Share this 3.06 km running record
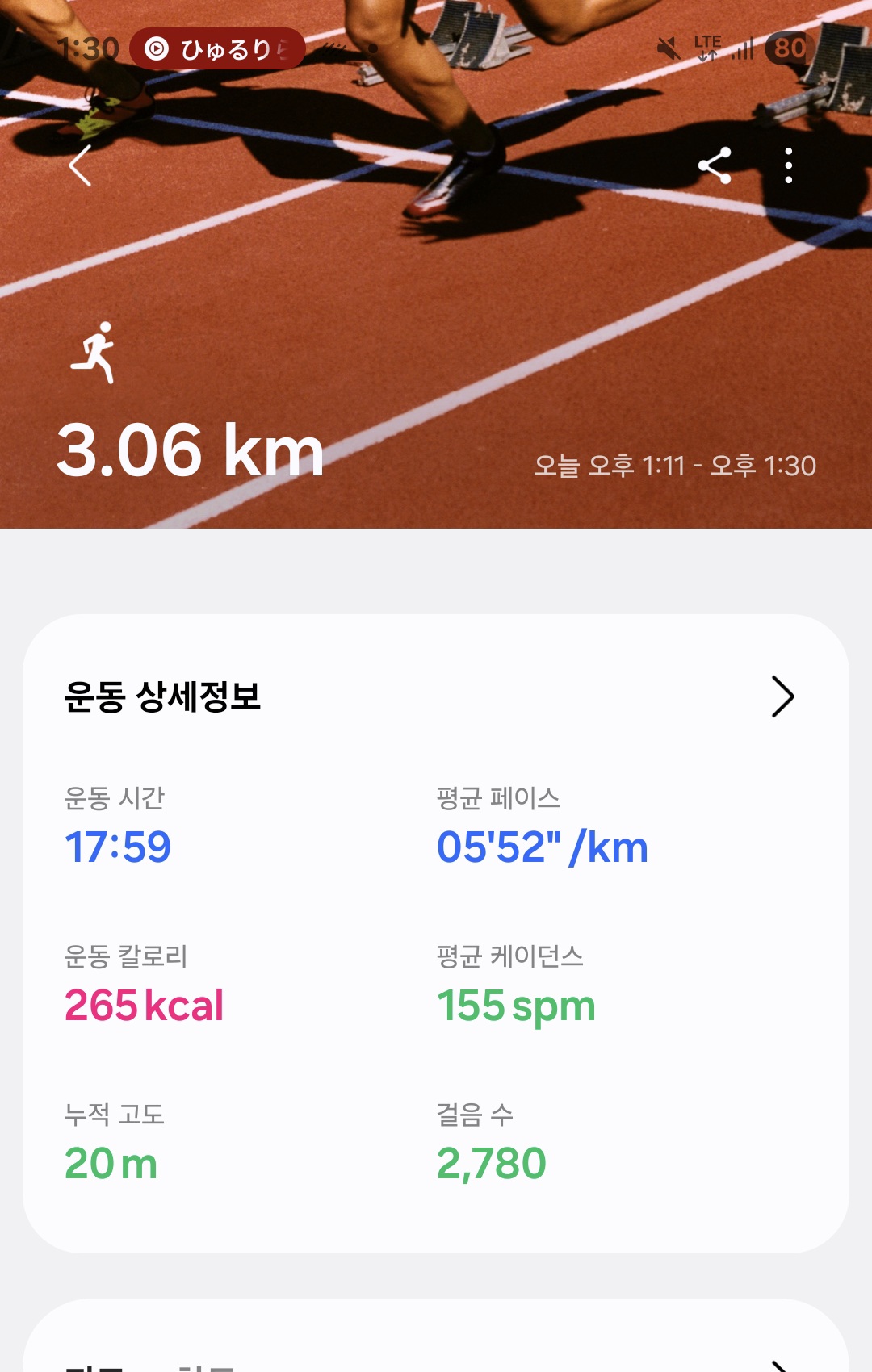 click(x=715, y=166)
